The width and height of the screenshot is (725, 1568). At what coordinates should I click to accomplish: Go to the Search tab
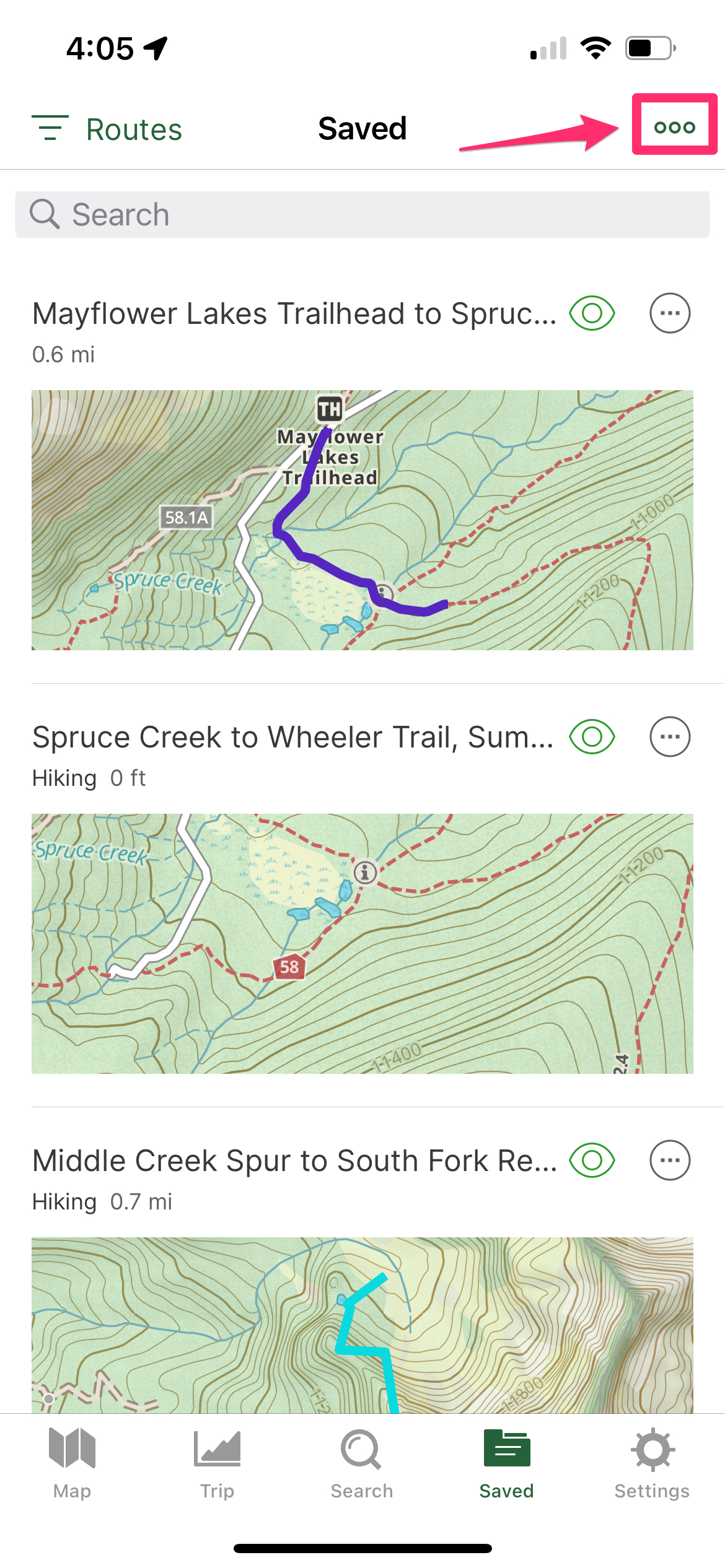pos(362,1464)
